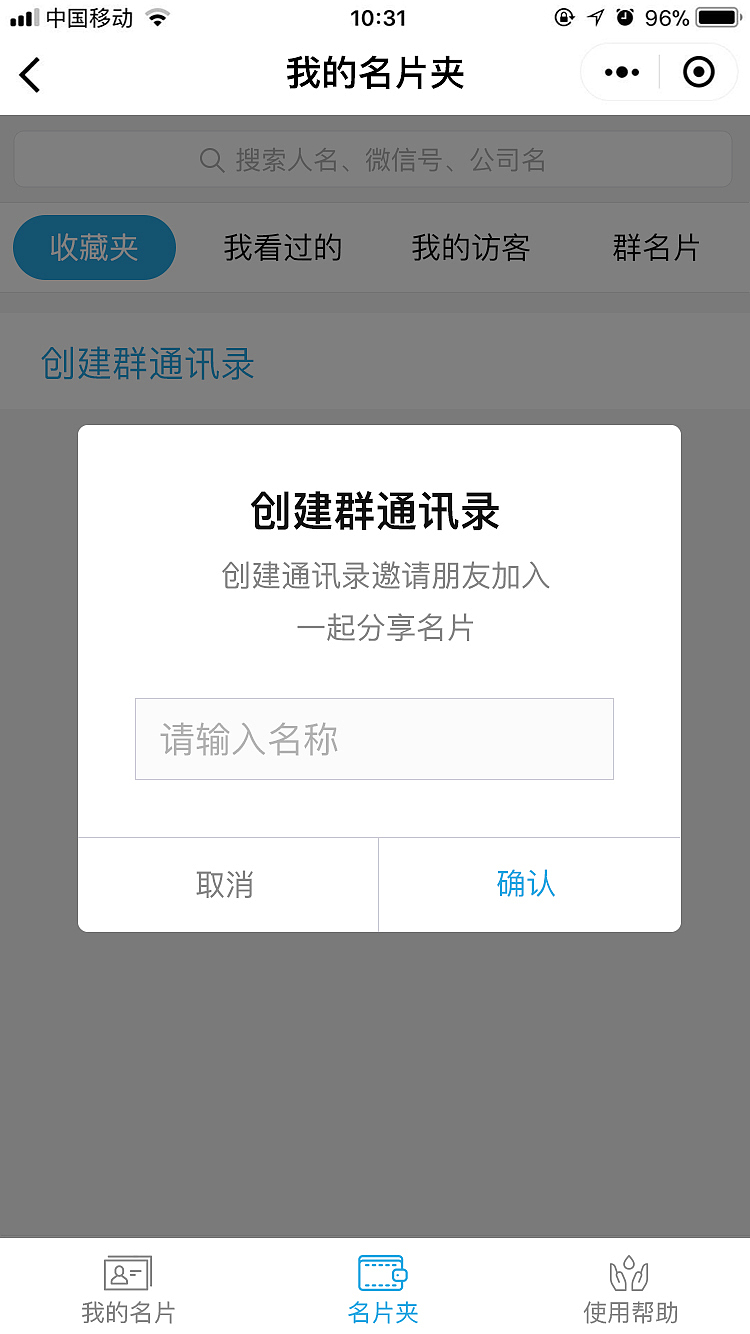750x1334 pixels.
Task: Switch to the 我的访客 tab
Action: [x=469, y=248]
